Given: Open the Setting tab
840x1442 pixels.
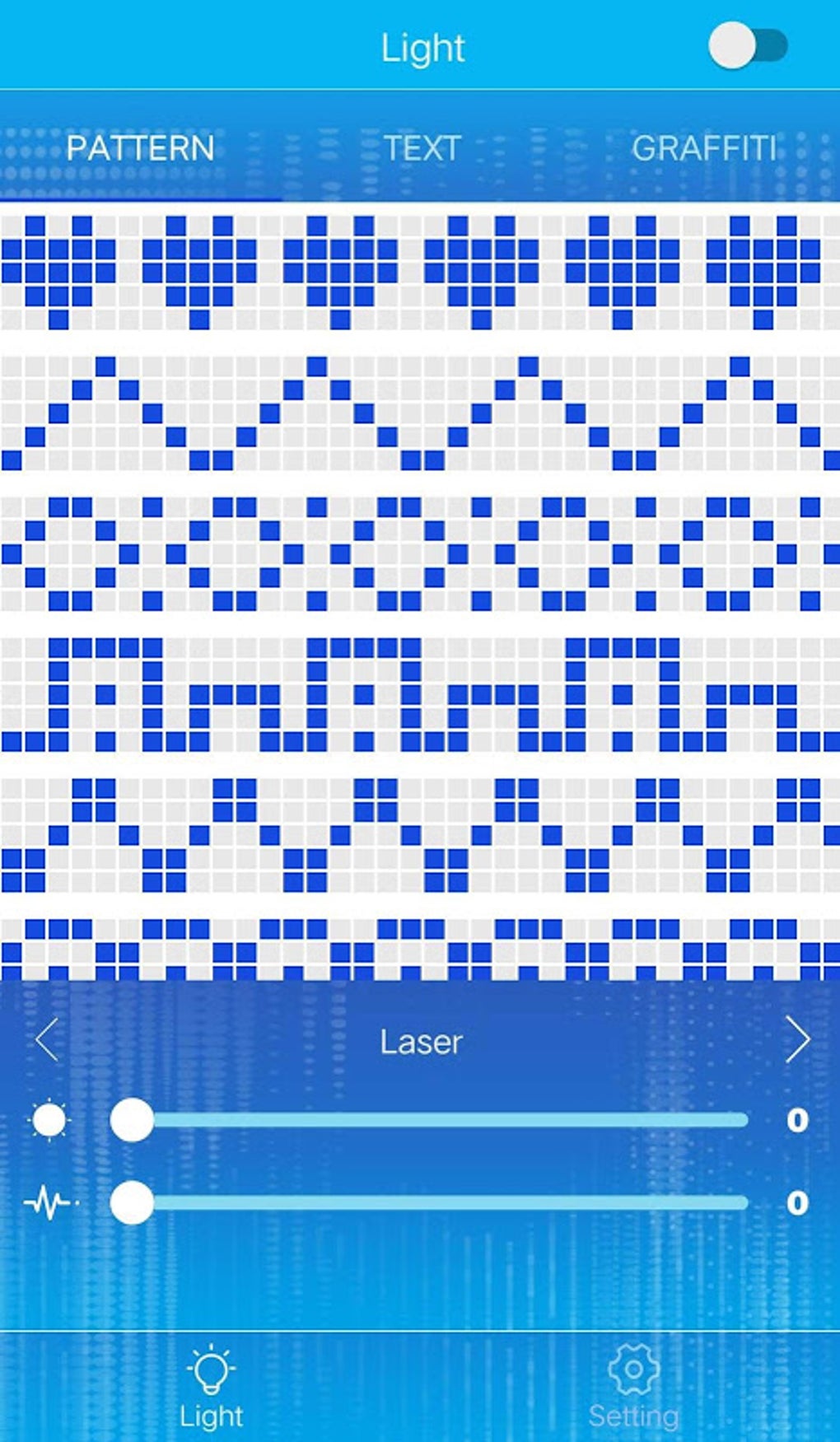Looking at the screenshot, I should (x=632, y=1388).
